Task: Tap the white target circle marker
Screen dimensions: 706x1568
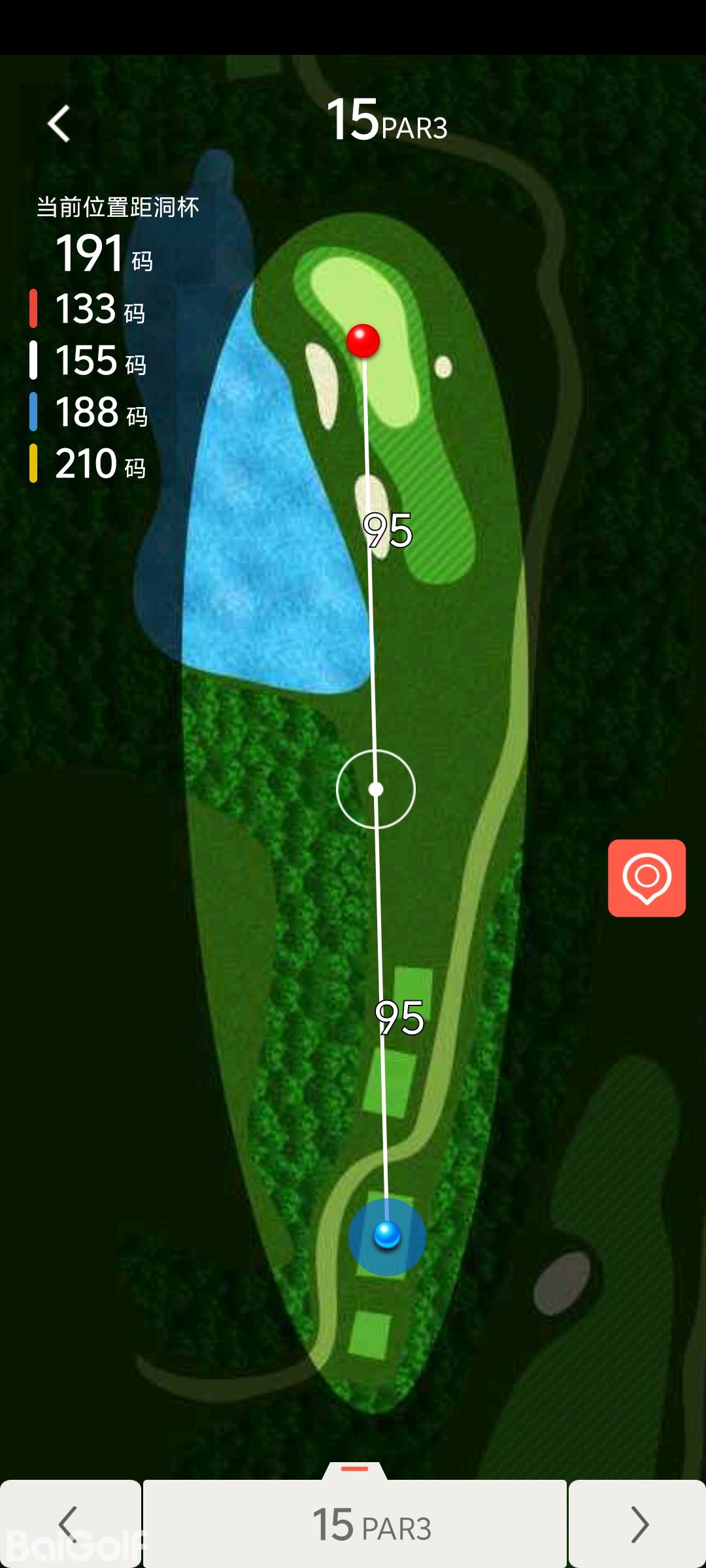Action: click(x=376, y=789)
